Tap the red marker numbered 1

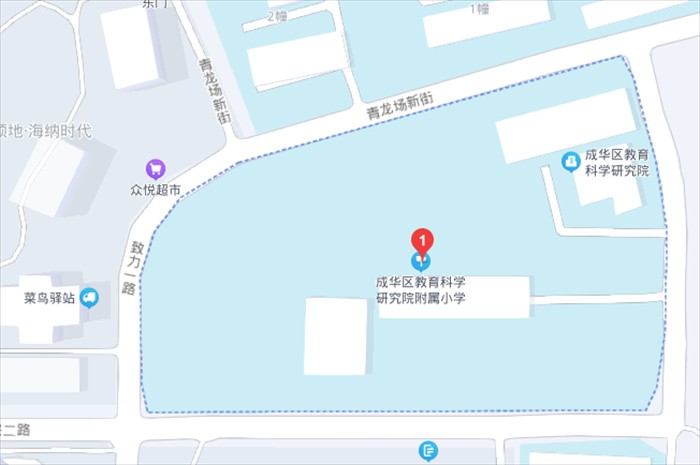coord(423,241)
